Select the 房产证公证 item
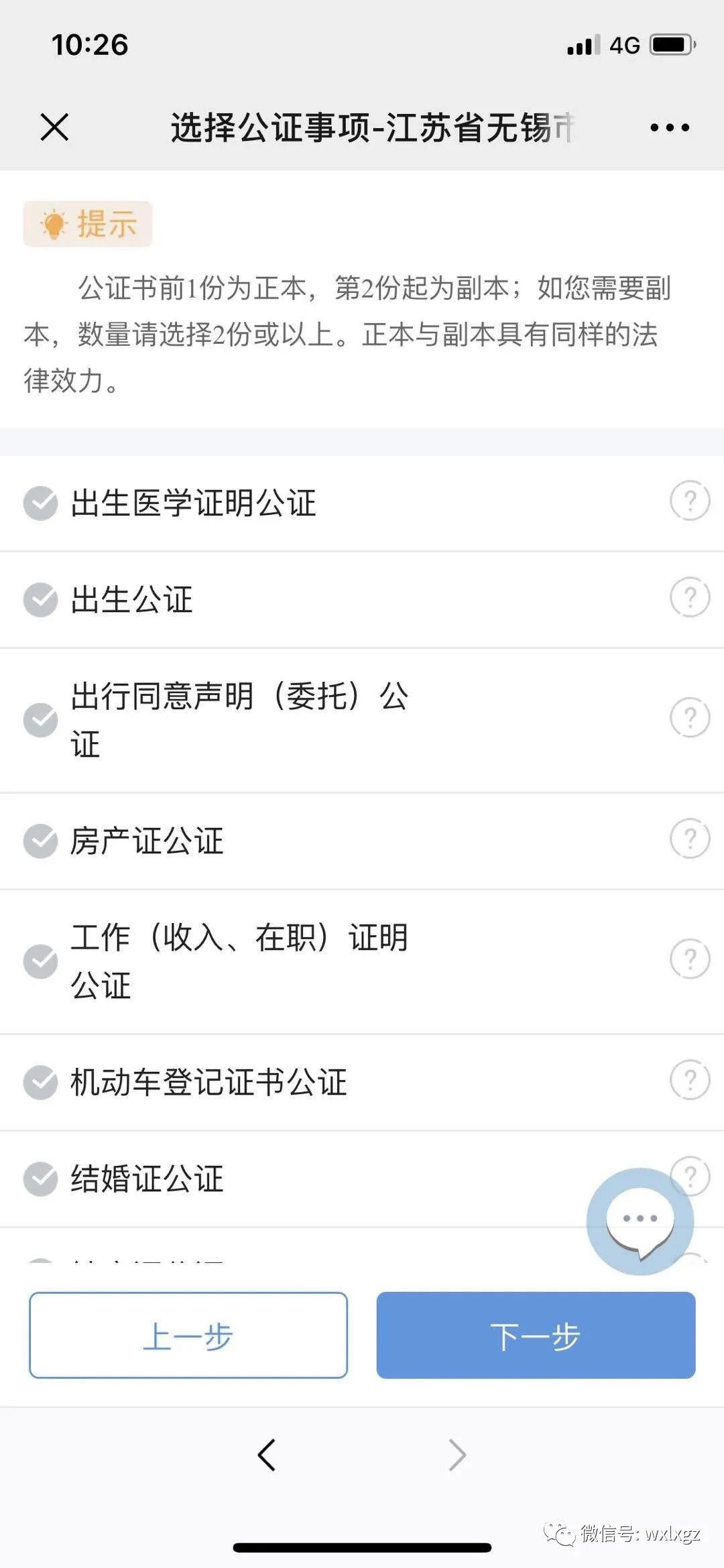Screen dimensions: 724x1568 [x=41, y=841]
